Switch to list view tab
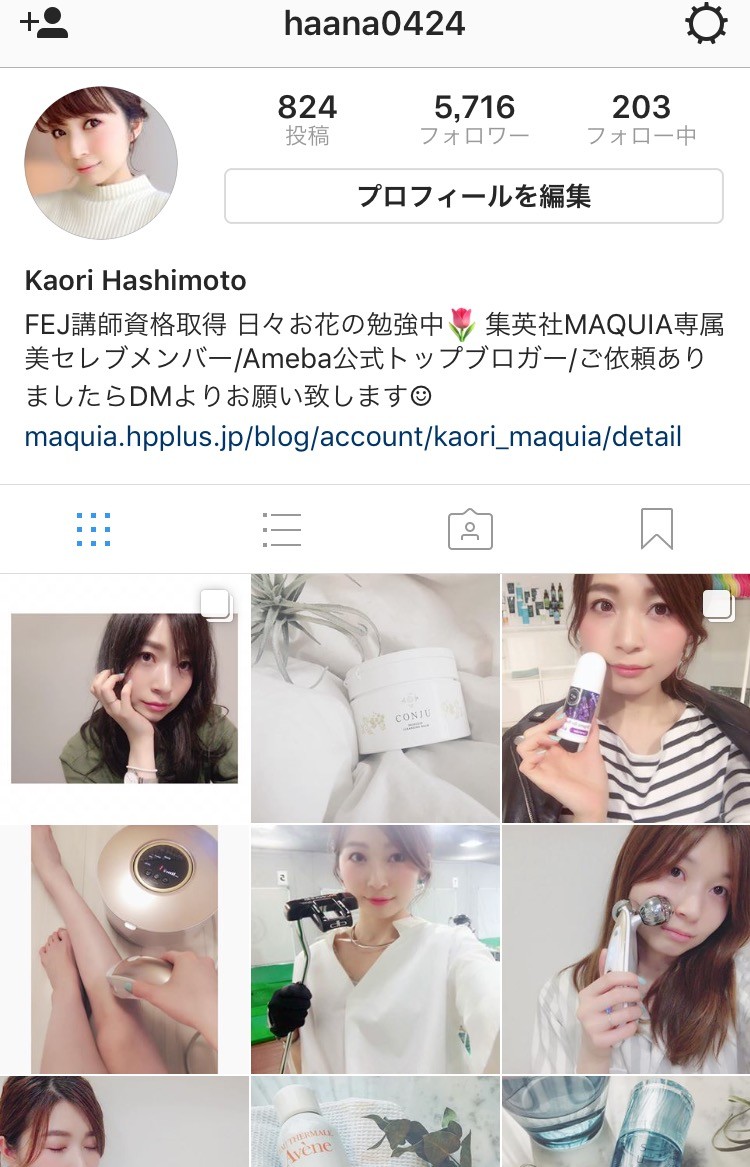Viewport: 750px width, 1167px height. coord(281,529)
